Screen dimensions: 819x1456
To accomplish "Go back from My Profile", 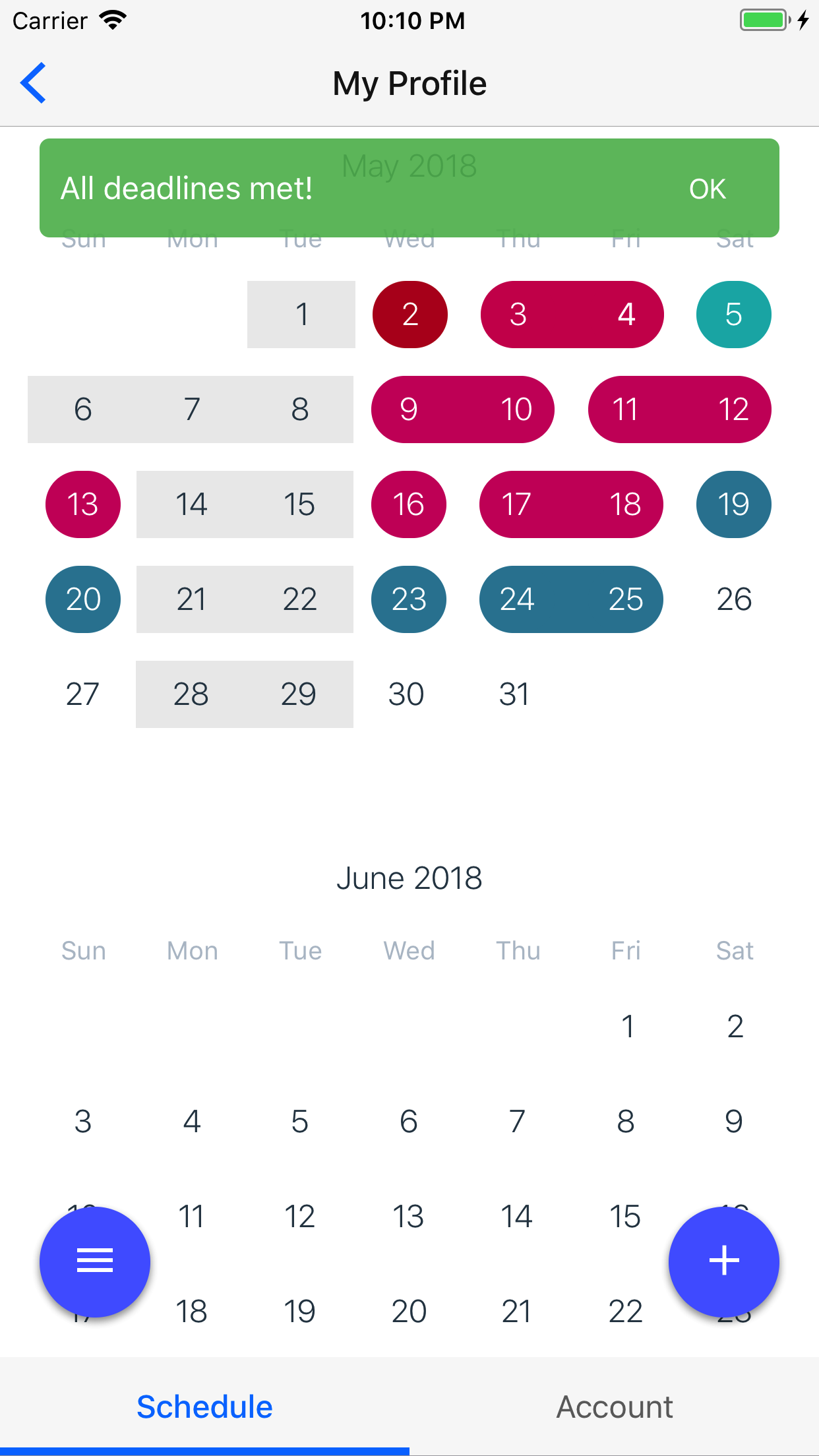I will (33, 83).
